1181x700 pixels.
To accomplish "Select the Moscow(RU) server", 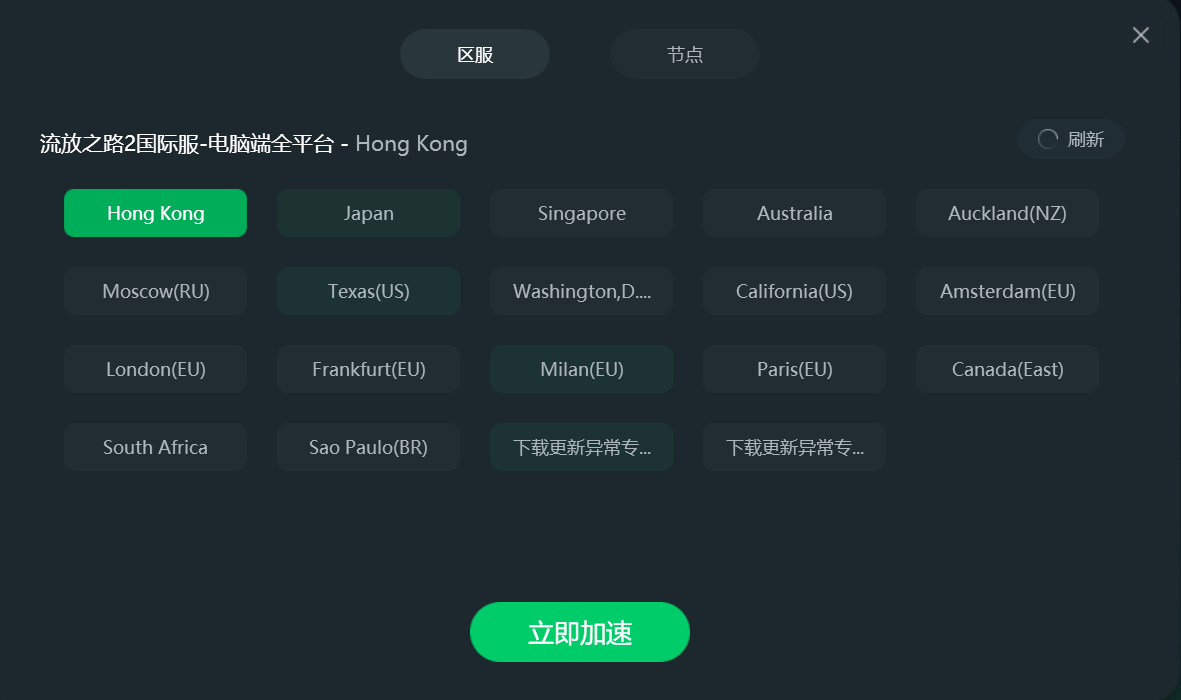I will (x=155, y=291).
